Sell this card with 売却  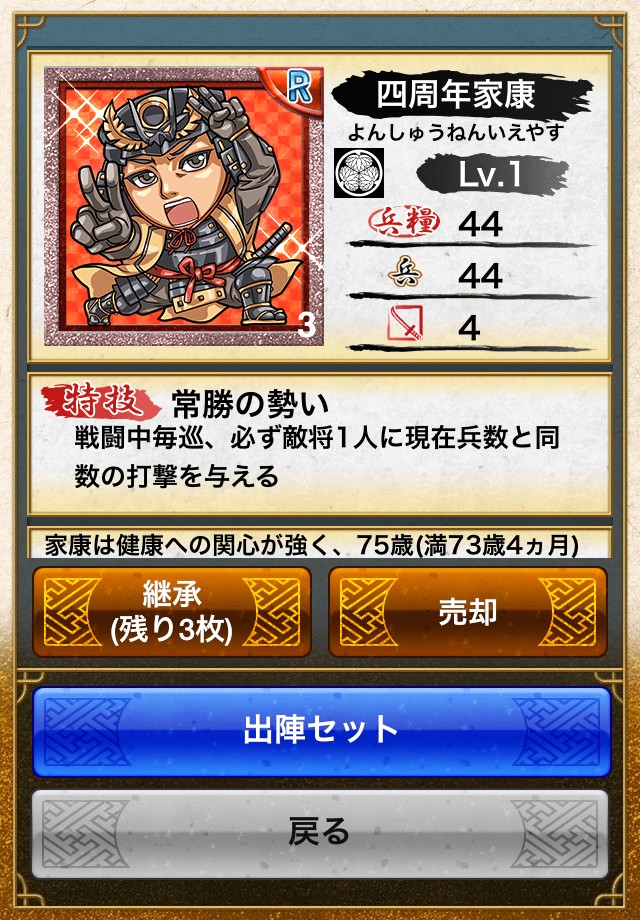coord(467,612)
